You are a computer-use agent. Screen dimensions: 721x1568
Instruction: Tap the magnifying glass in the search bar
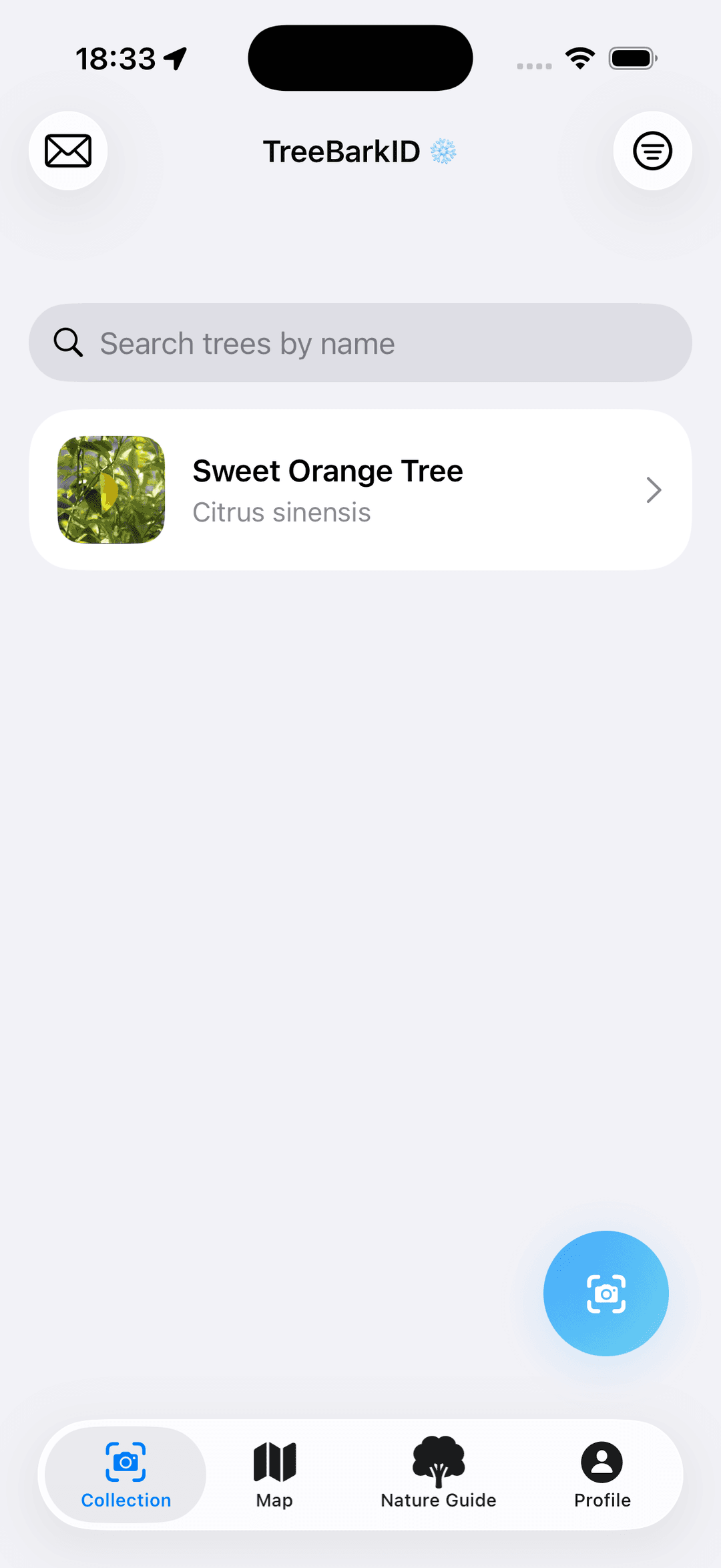point(67,343)
